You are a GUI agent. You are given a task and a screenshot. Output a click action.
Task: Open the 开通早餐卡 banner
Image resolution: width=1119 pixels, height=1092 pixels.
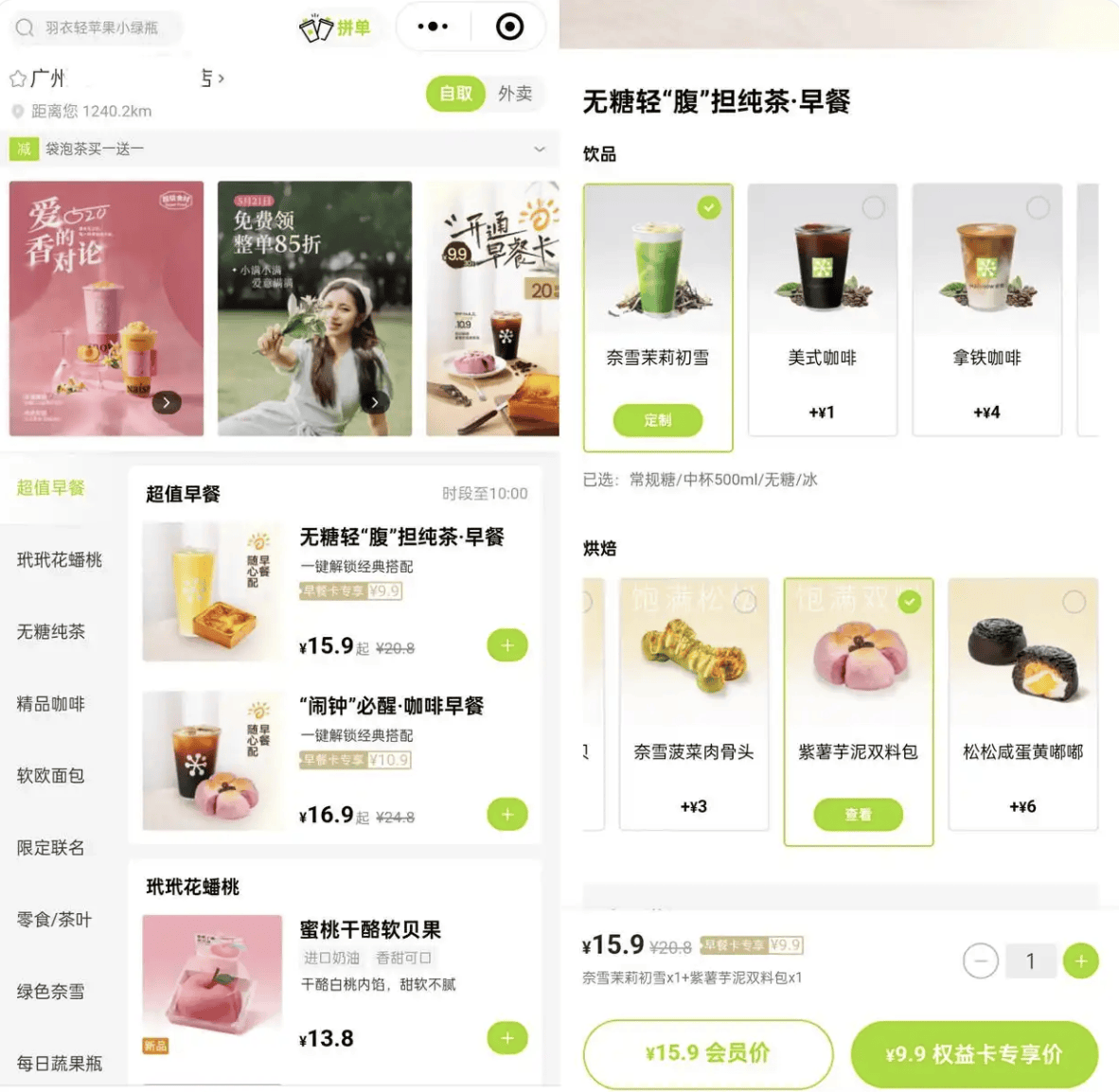pyautogui.click(x=492, y=308)
